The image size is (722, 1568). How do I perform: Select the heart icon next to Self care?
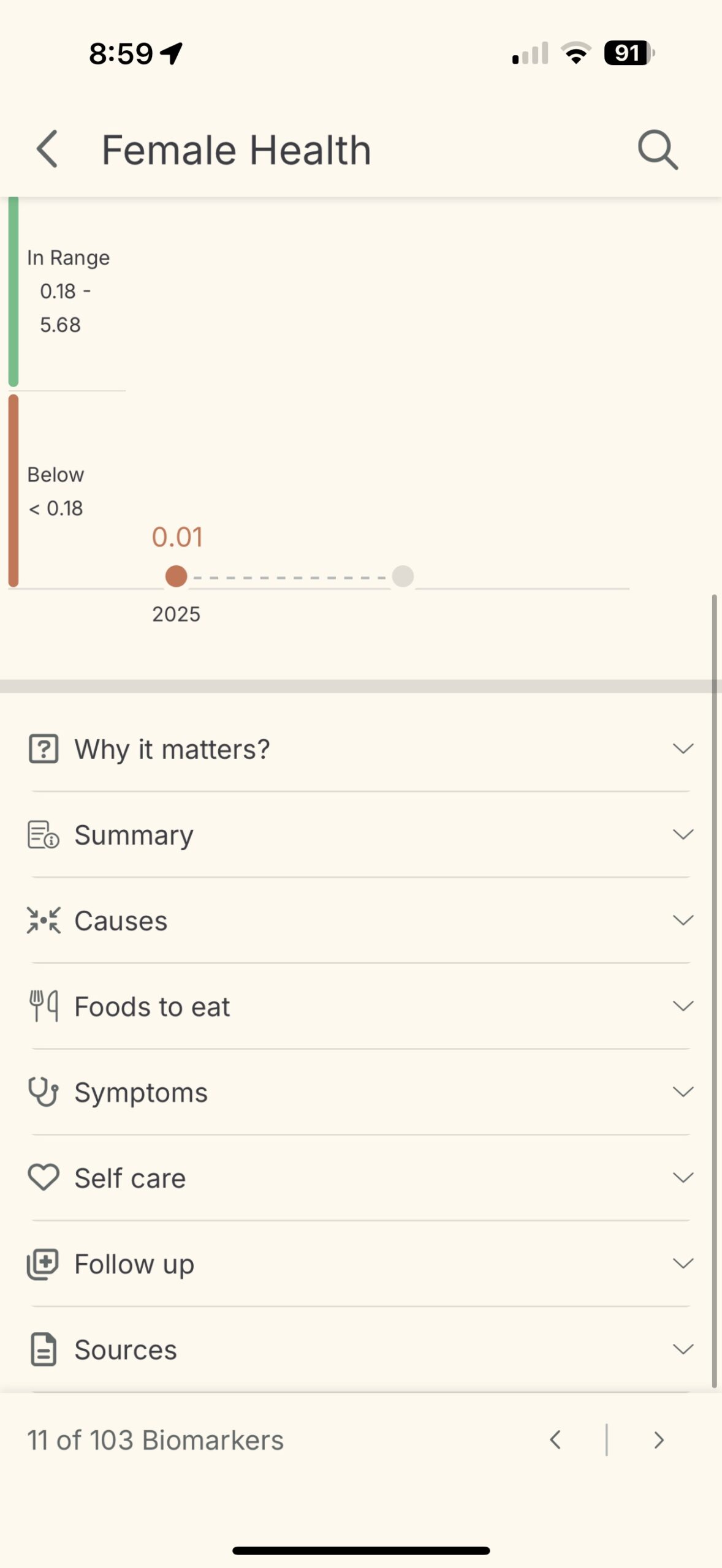(x=43, y=1177)
